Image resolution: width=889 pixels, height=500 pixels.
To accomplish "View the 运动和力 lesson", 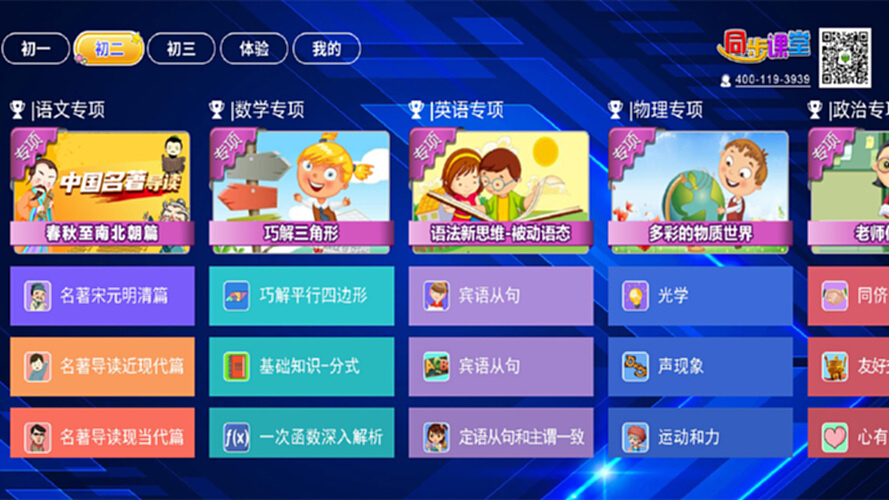I will coord(700,437).
